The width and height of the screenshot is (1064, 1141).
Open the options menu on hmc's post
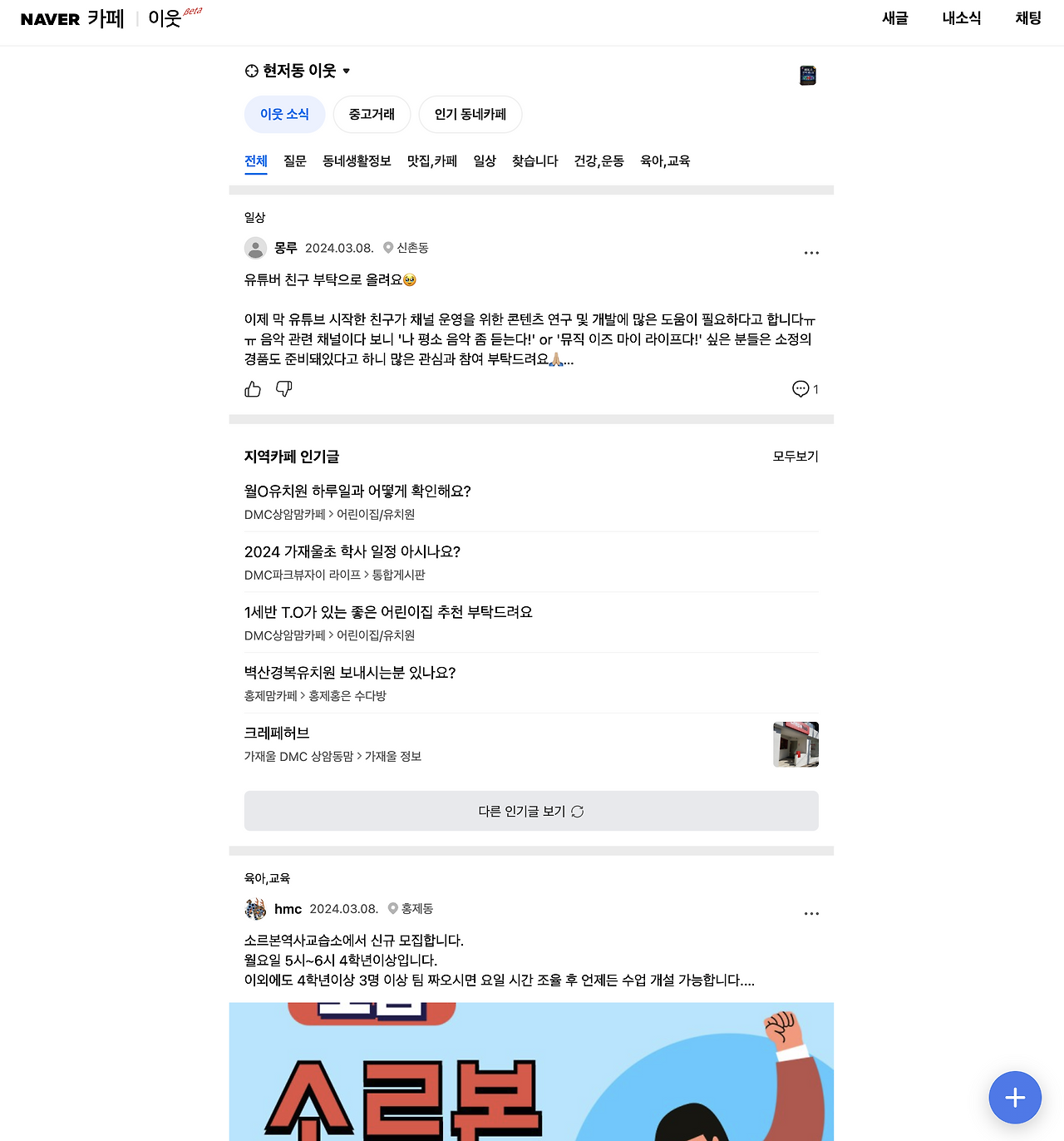pyautogui.click(x=811, y=913)
